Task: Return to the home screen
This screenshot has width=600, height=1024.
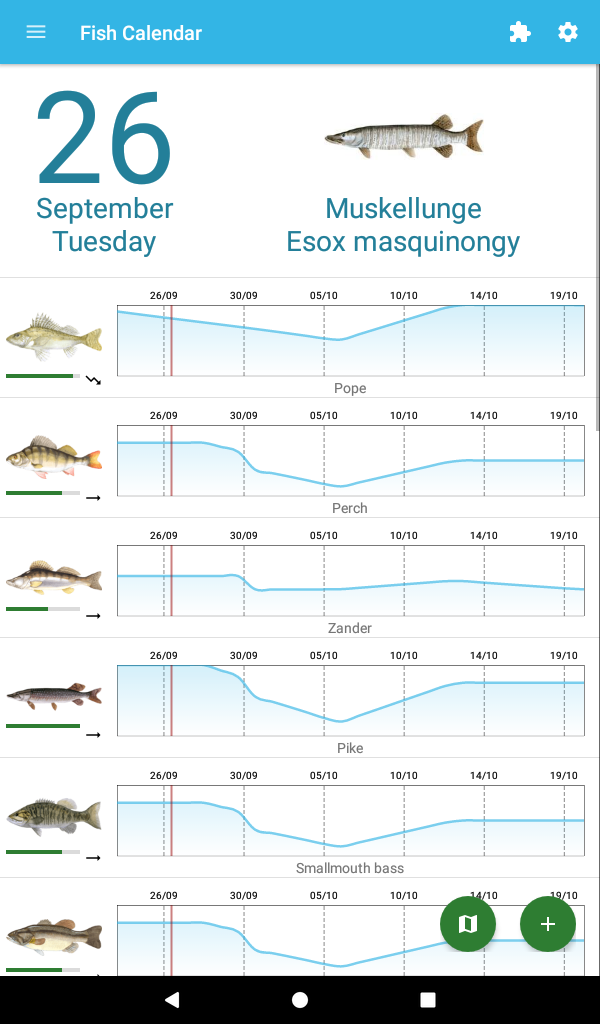Action: [x=300, y=1000]
